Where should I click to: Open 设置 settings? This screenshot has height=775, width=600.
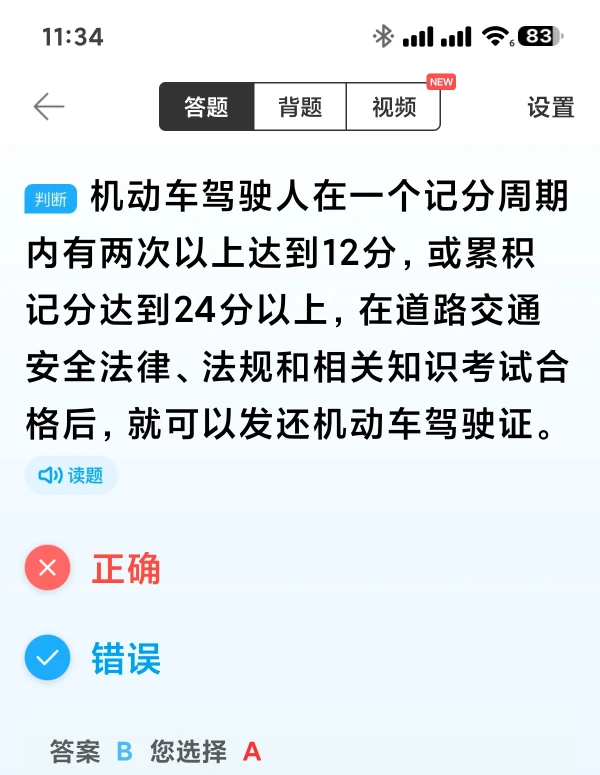pos(550,107)
